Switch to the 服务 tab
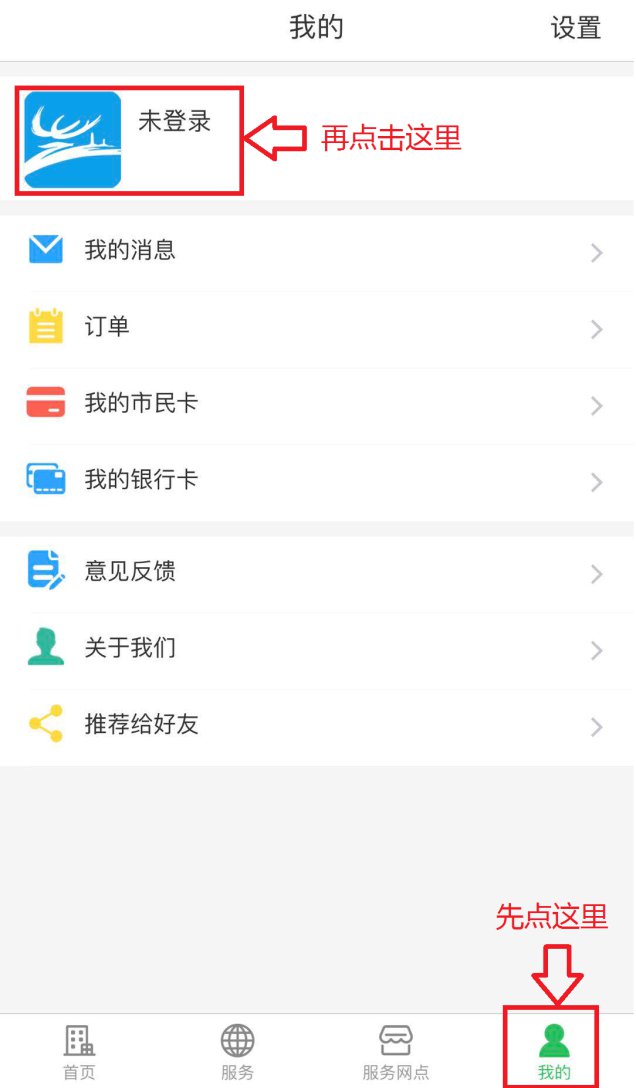636x1088 pixels. point(237,1052)
